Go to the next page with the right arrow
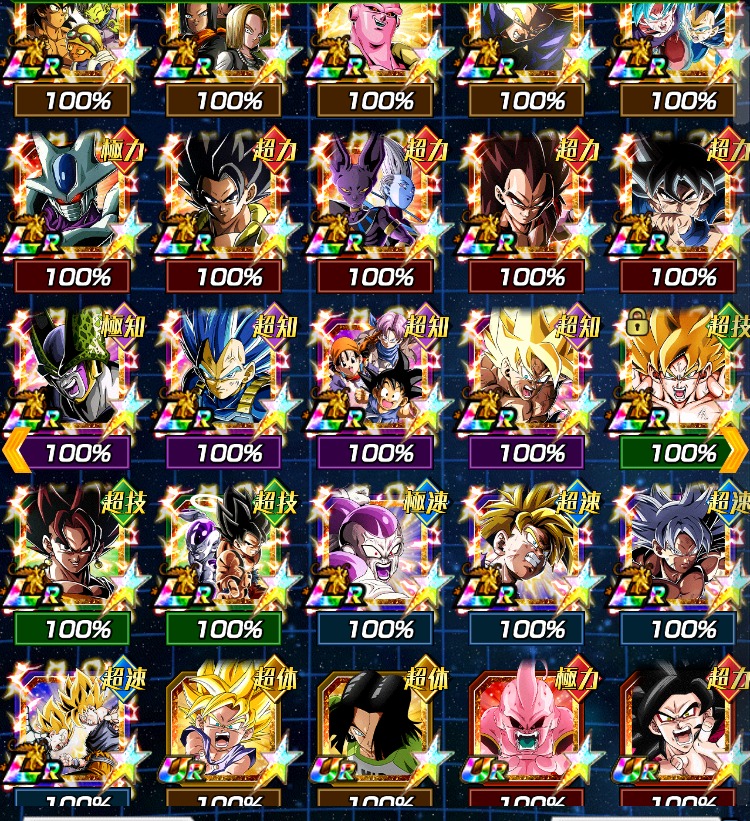This screenshot has height=821, width=750. [x=733, y=451]
